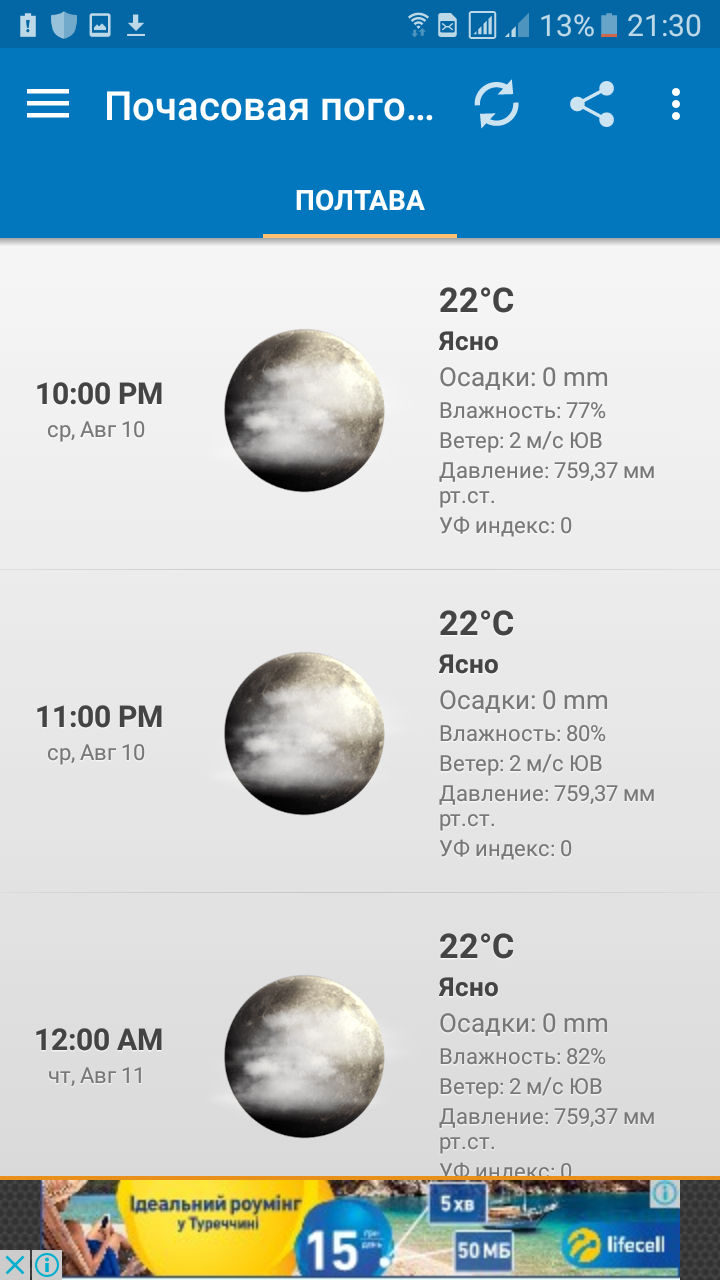Image resolution: width=720 pixels, height=1280 pixels.
Task: Open the three-dot overflow menu
Action: pyautogui.click(x=677, y=104)
